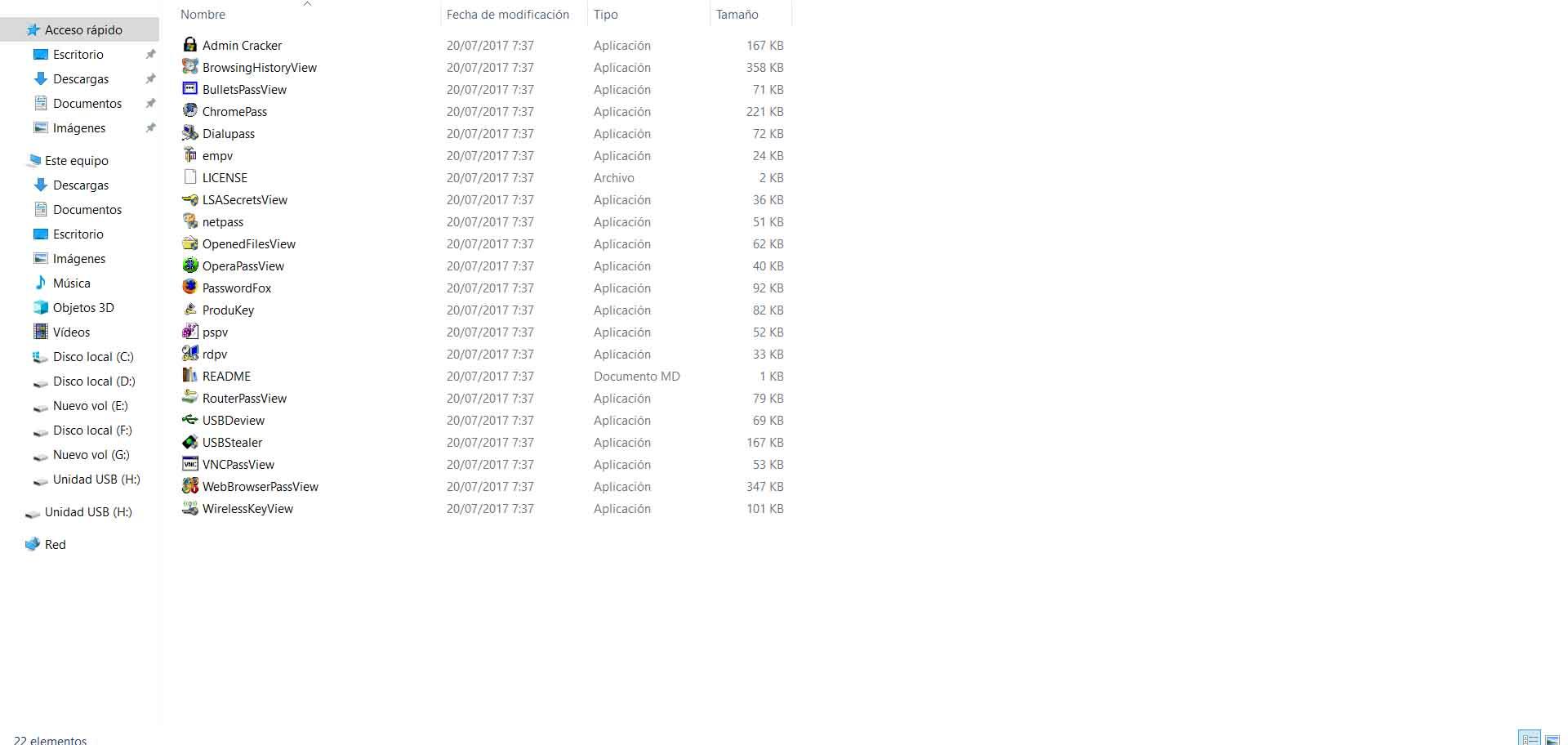This screenshot has height=745, width=1568.
Task: Select the PasswordFox application
Action: tap(237, 288)
